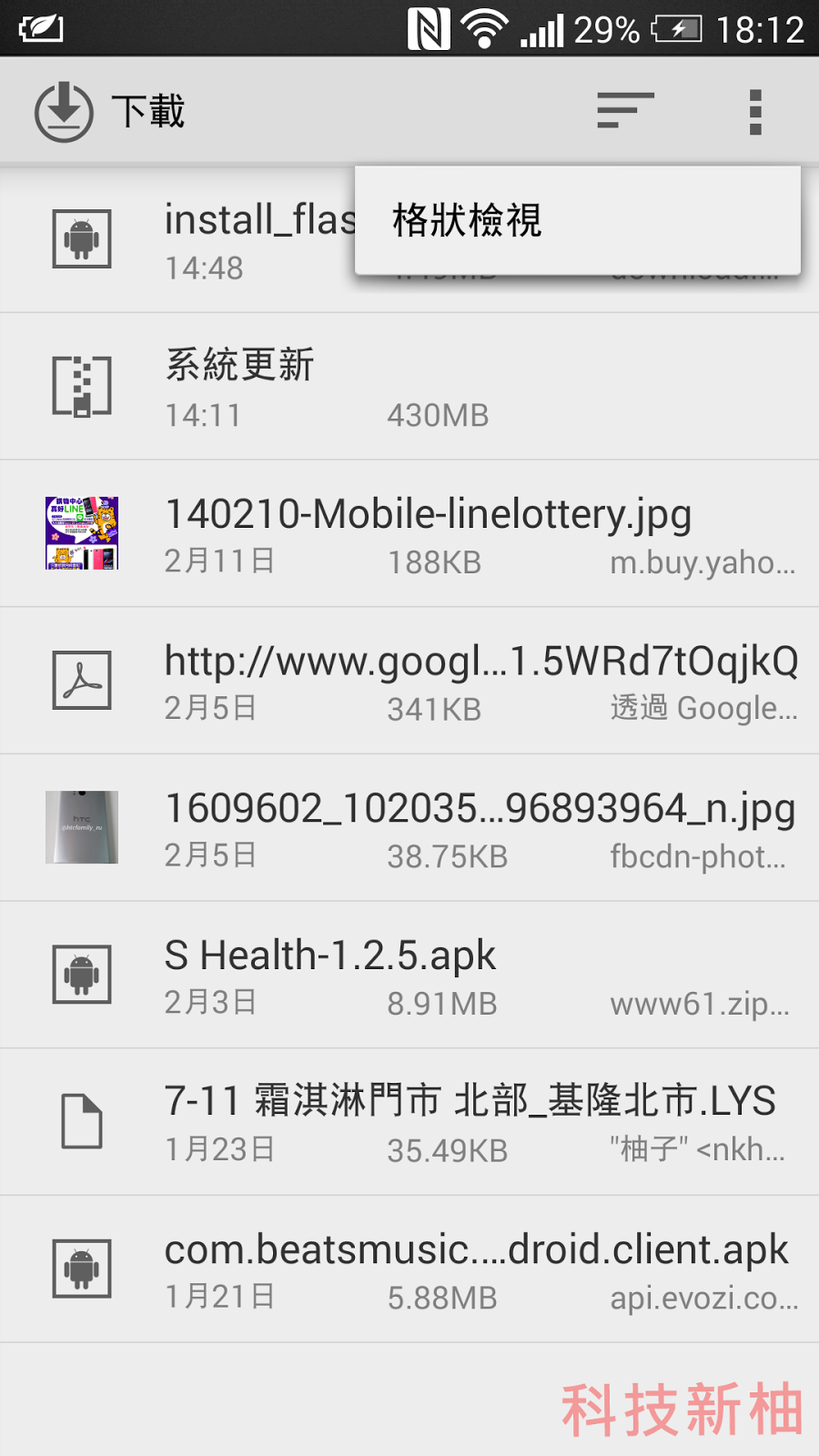Open the 7-11 霜淇淋門市 LYS file
This screenshot has height=1456, width=819.
tap(409, 1122)
